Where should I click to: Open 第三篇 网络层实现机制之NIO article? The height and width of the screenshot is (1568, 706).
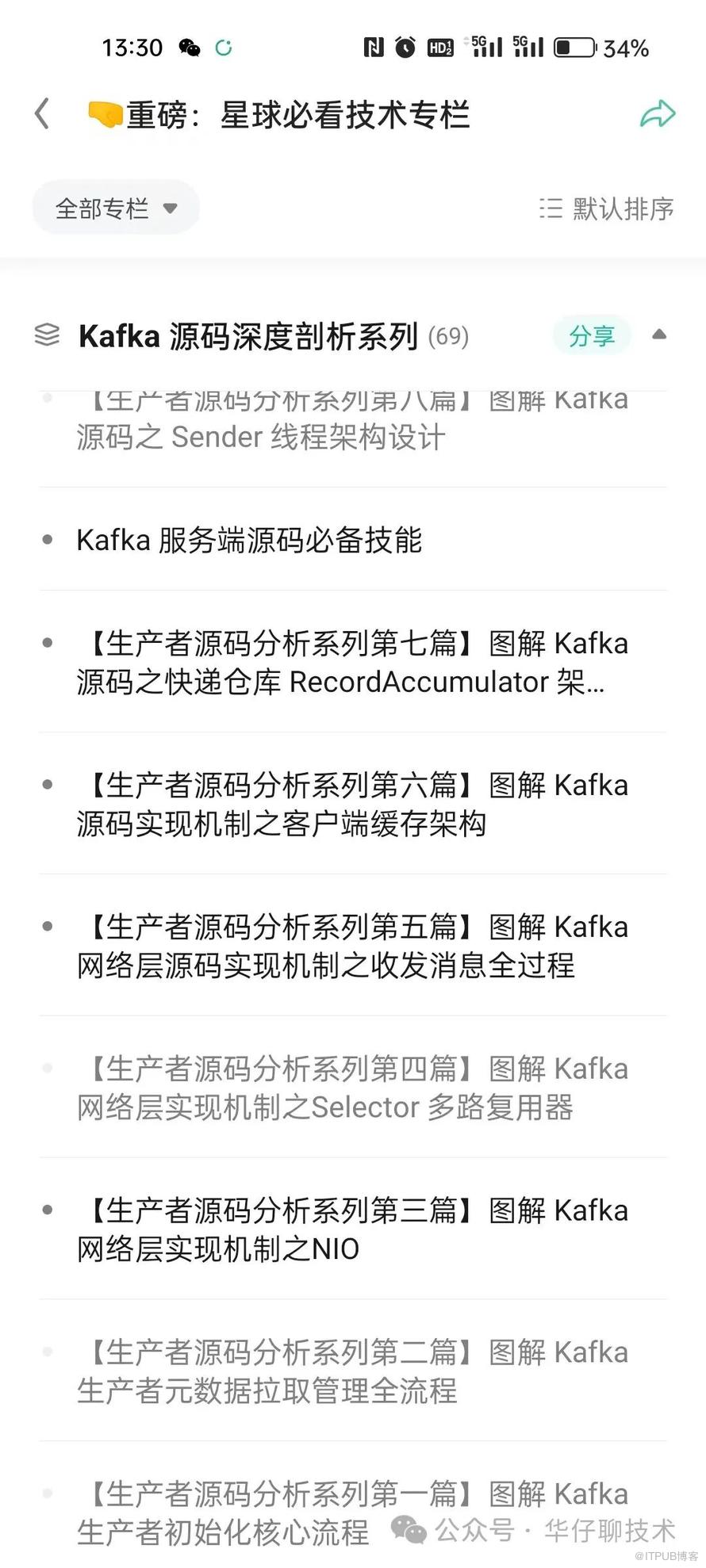click(352, 1230)
